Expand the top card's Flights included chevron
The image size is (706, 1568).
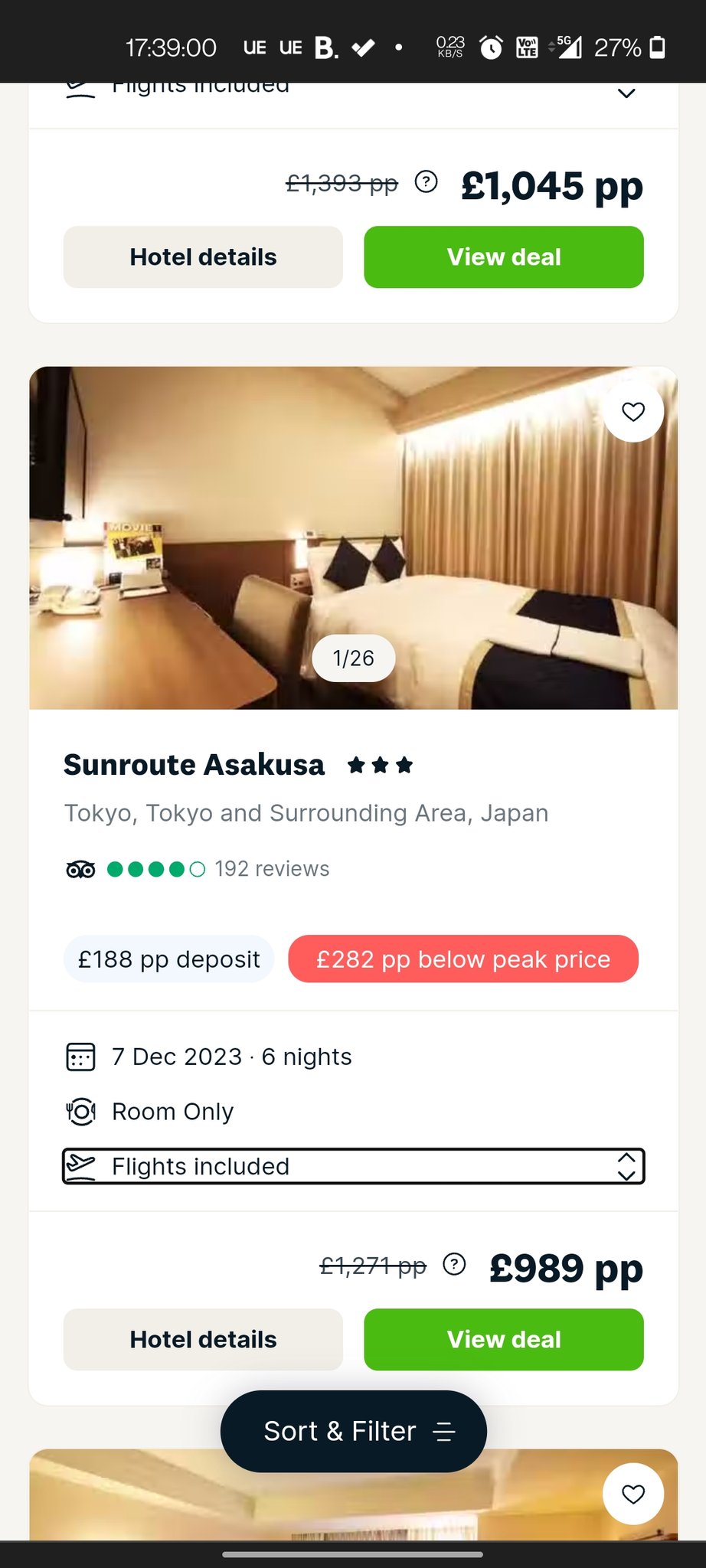[x=626, y=93]
